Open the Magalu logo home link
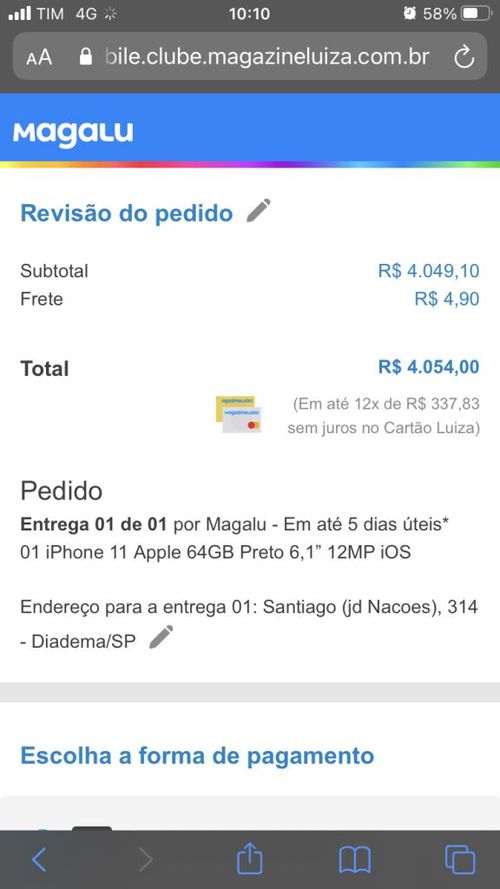The width and height of the screenshot is (500, 889). 73,133
